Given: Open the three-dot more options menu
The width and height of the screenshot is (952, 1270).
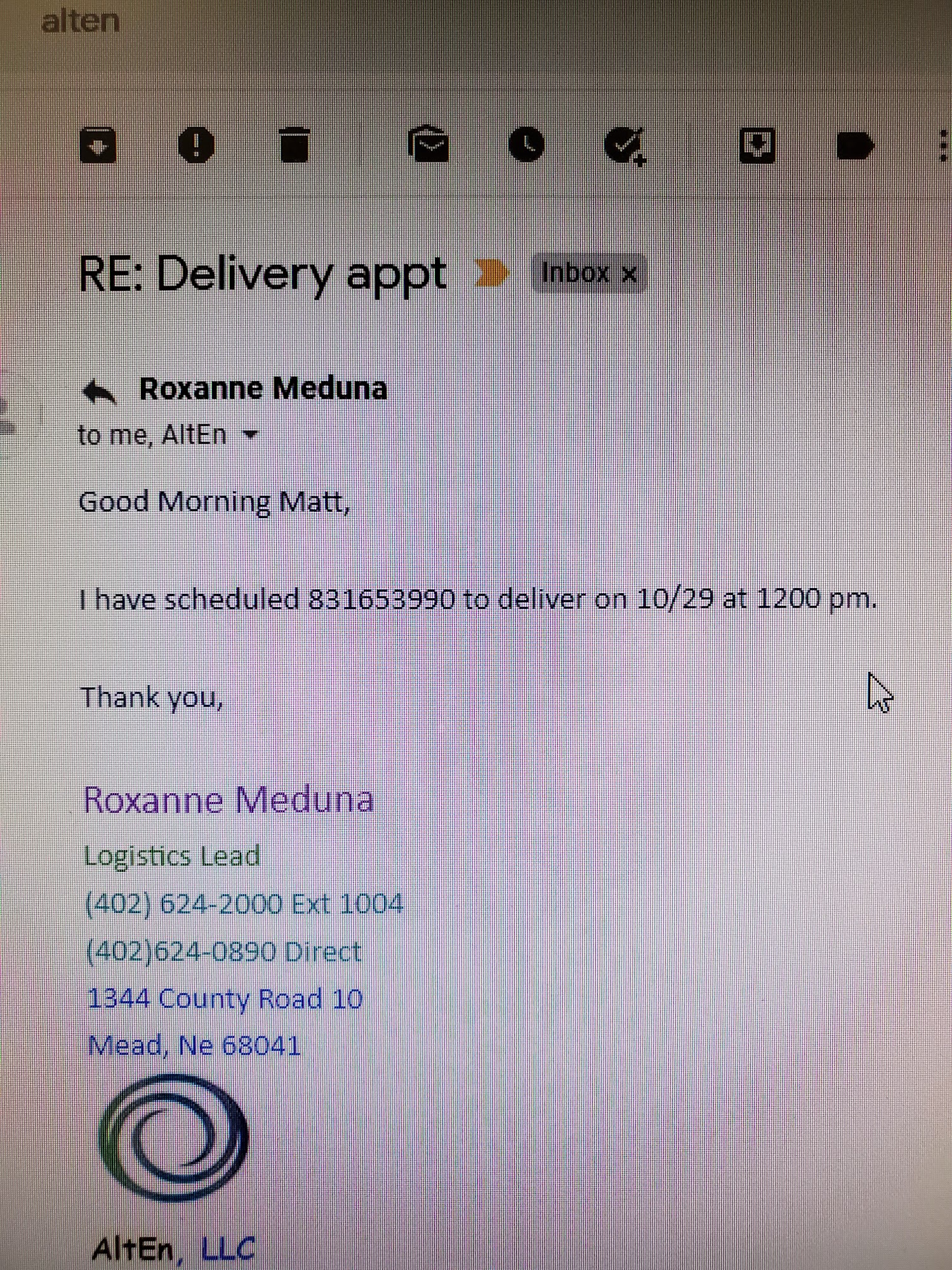Looking at the screenshot, I should (943, 145).
